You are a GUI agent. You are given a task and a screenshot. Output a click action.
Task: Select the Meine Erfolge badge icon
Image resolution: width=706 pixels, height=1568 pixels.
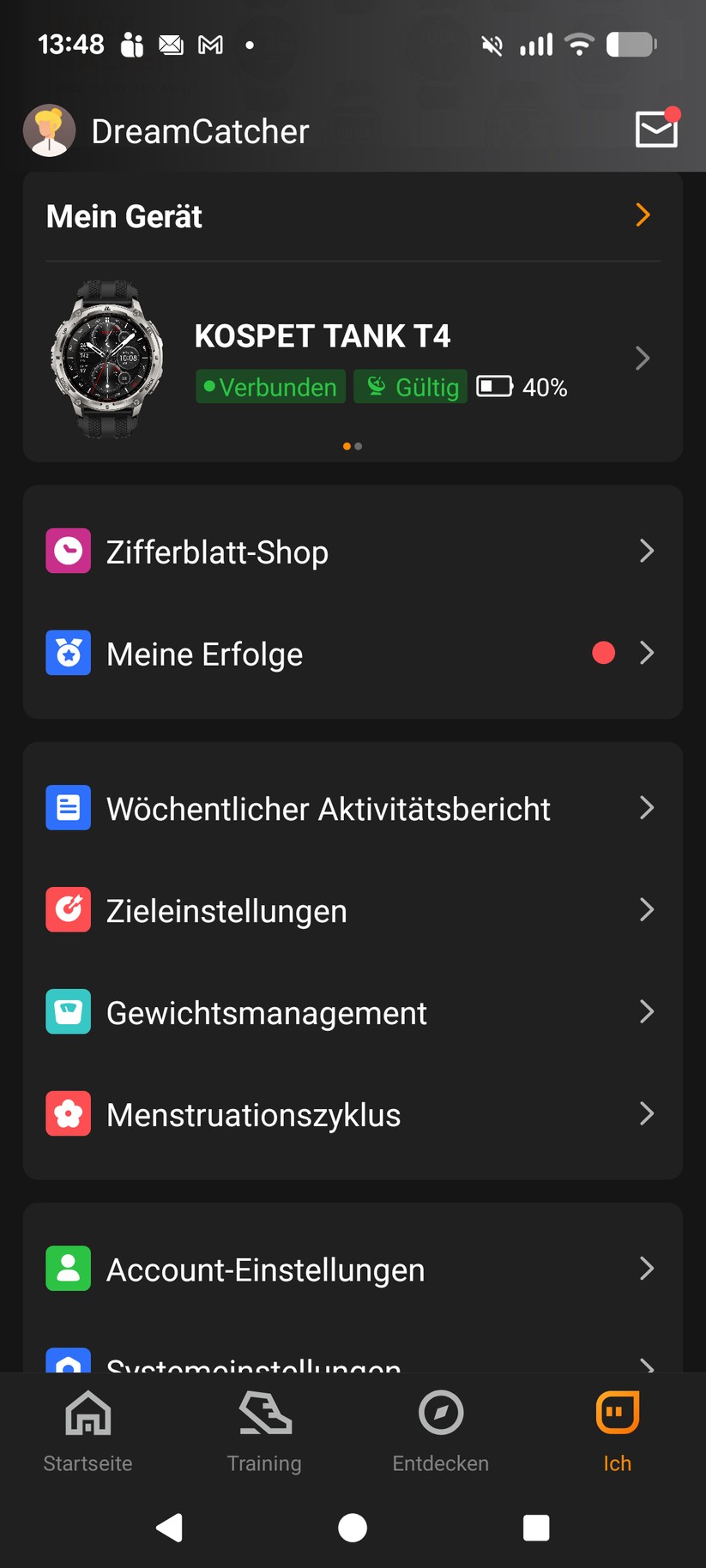click(x=68, y=653)
